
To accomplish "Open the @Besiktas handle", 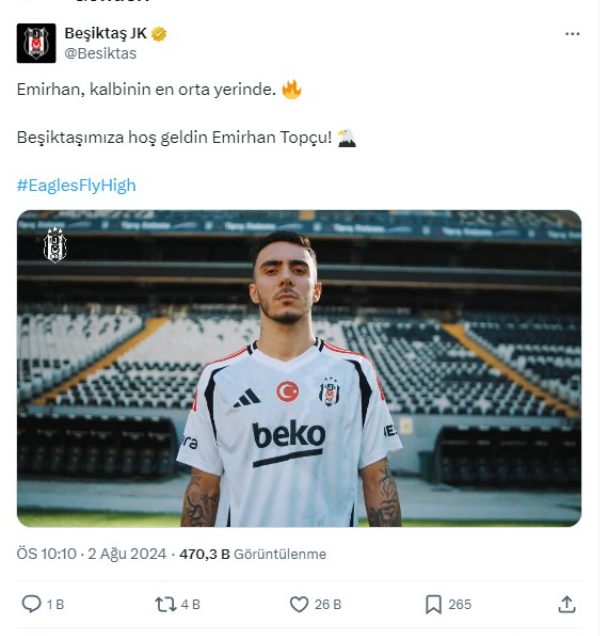I will (100, 54).
